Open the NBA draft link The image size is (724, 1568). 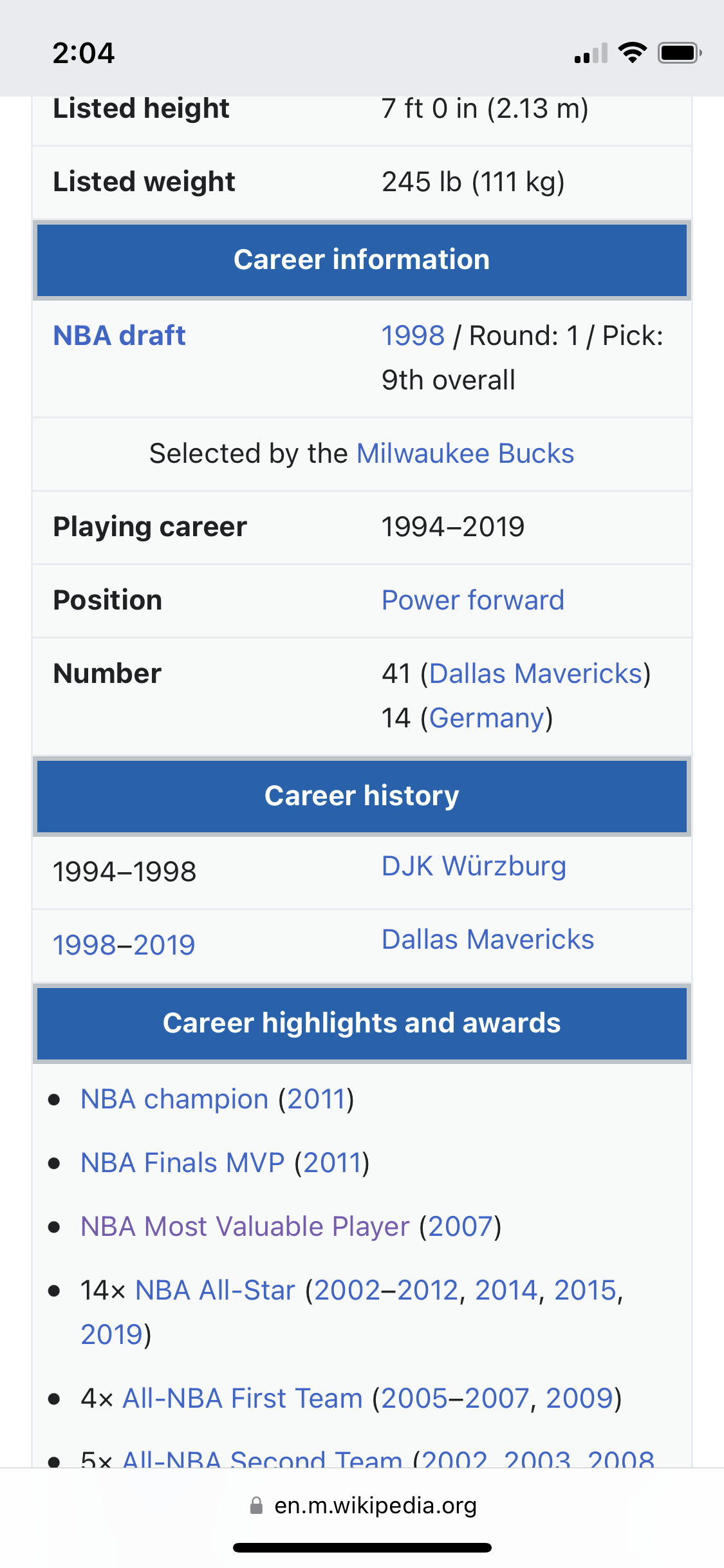[119, 335]
